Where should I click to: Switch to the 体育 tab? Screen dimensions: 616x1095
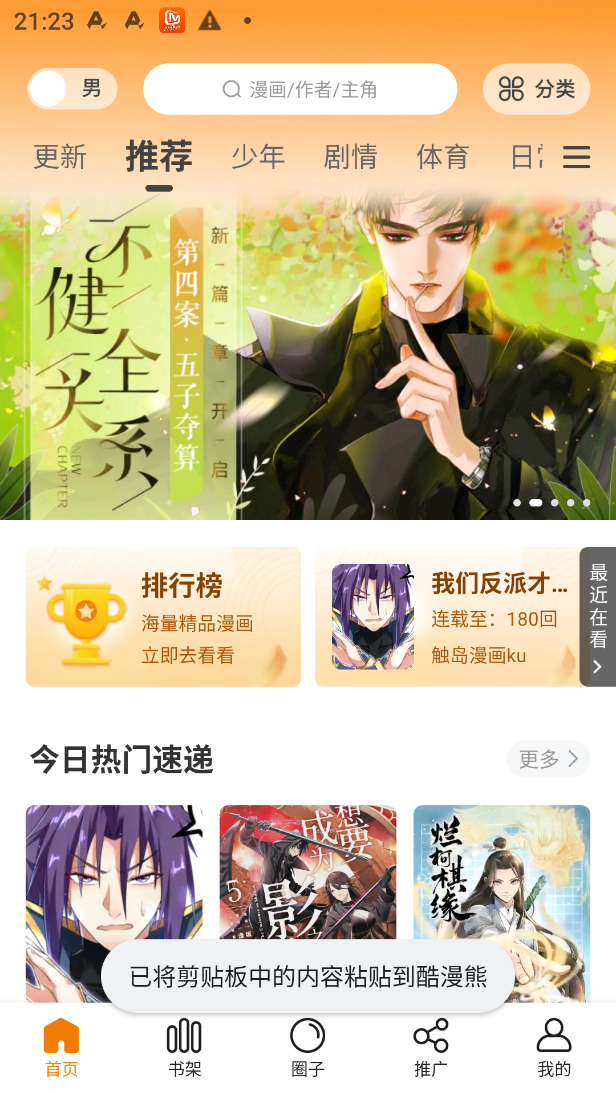coord(443,156)
